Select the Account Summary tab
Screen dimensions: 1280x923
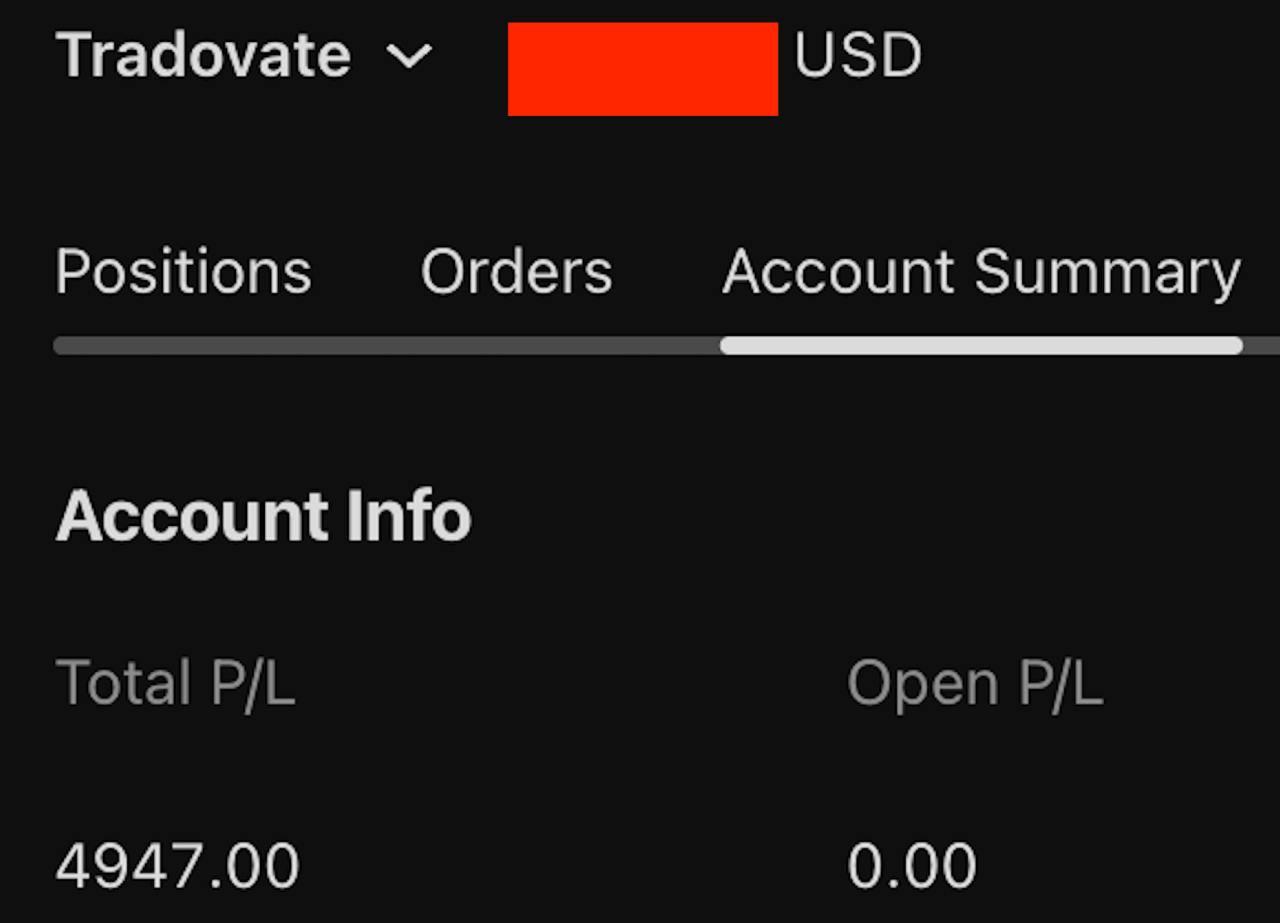tap(980, 273)
